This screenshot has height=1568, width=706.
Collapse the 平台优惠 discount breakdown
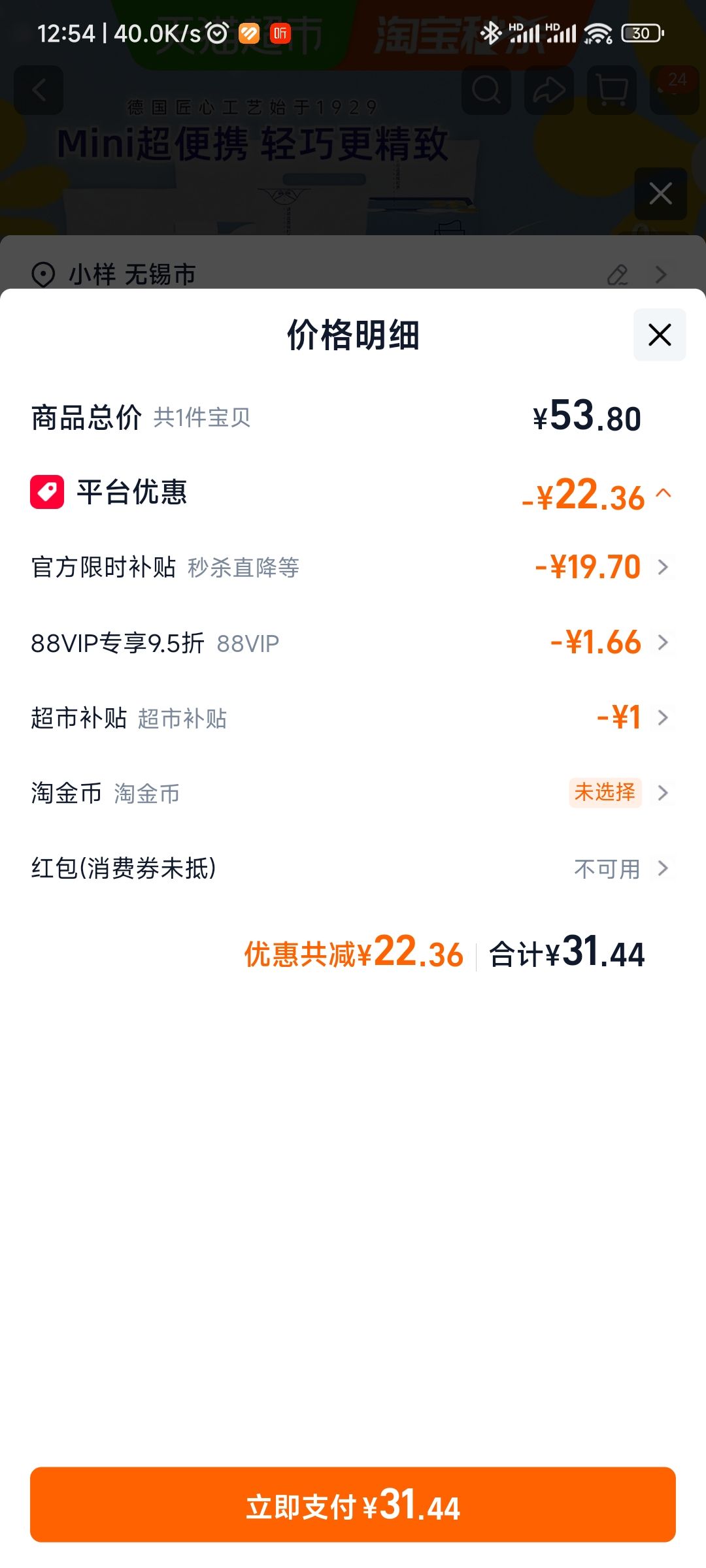tap(664, 493)
